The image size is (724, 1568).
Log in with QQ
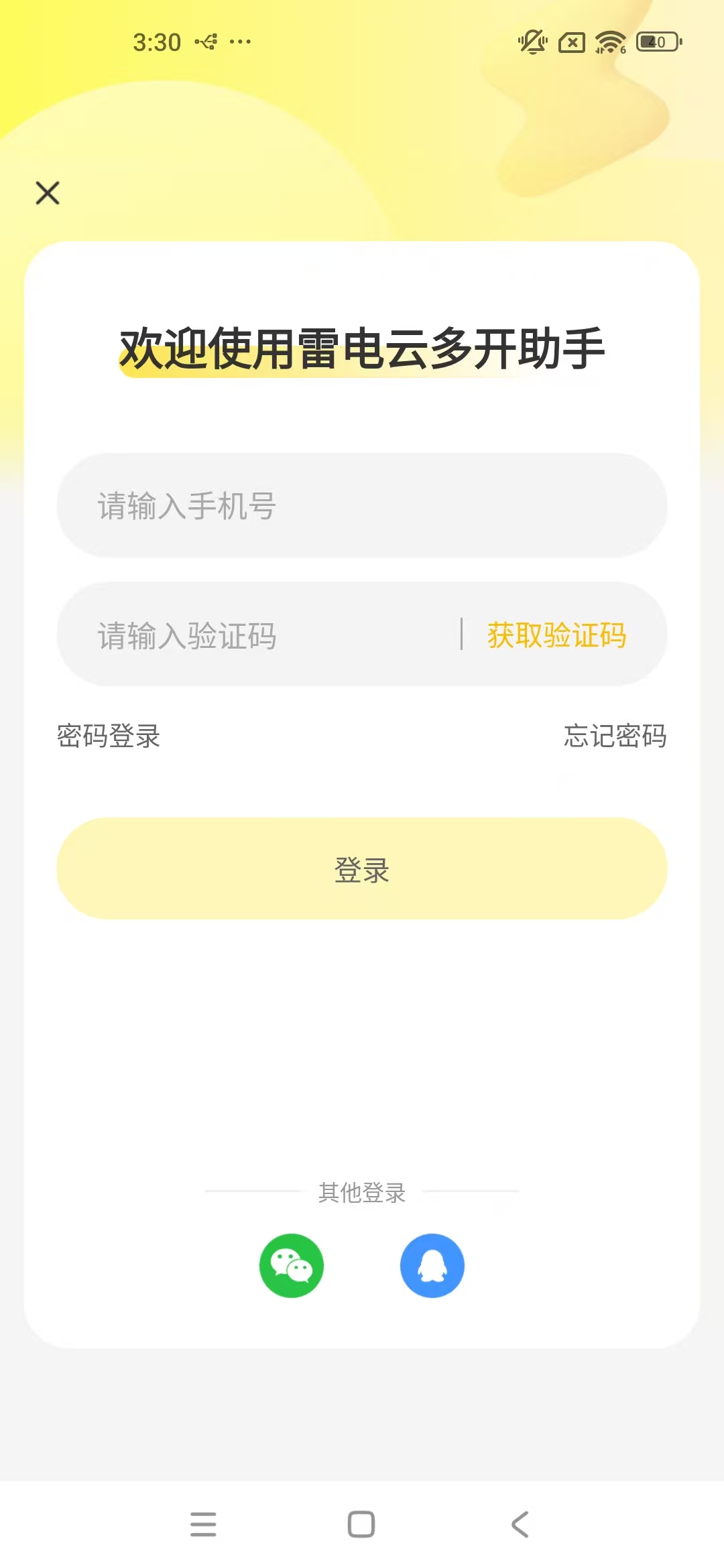[x=432, y=1265]
